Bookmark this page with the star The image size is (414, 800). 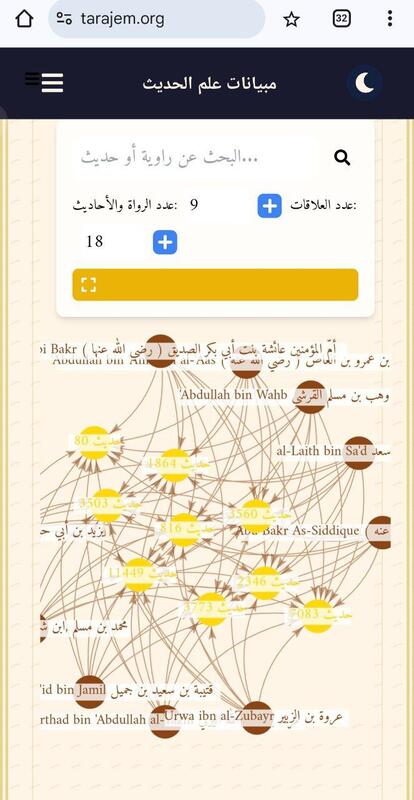pos(291,19)
